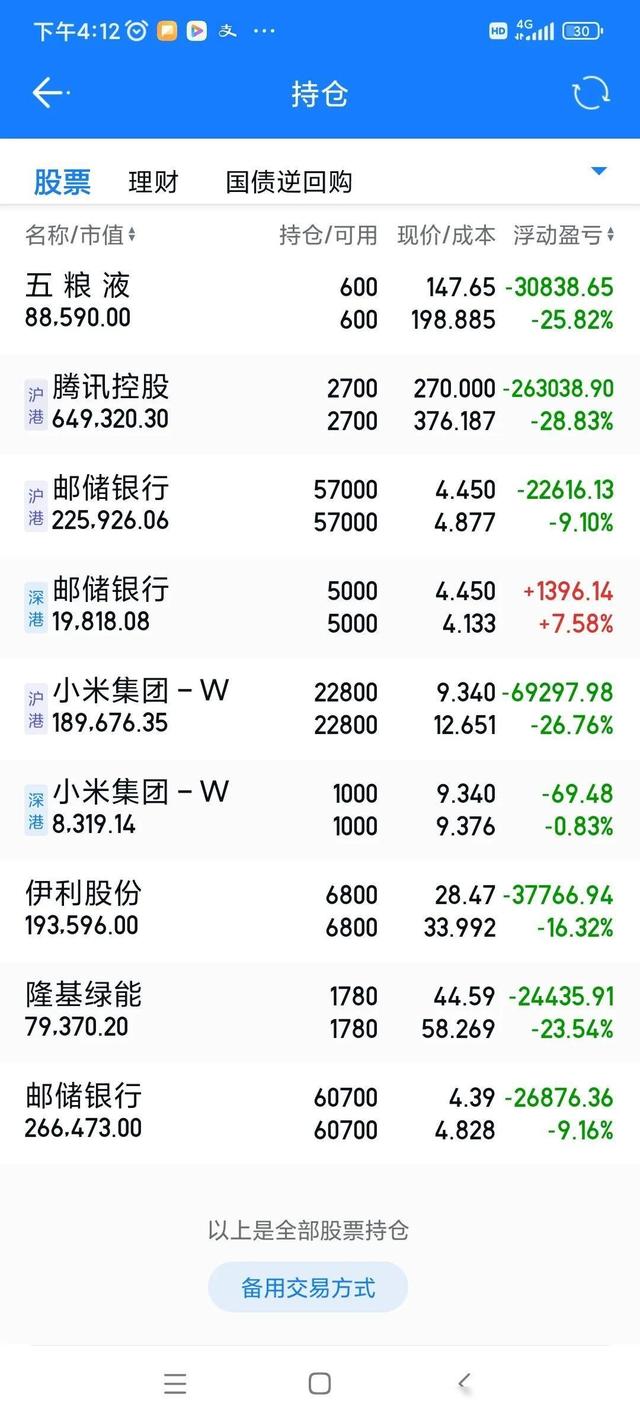Select the 股票 tab

62,182
